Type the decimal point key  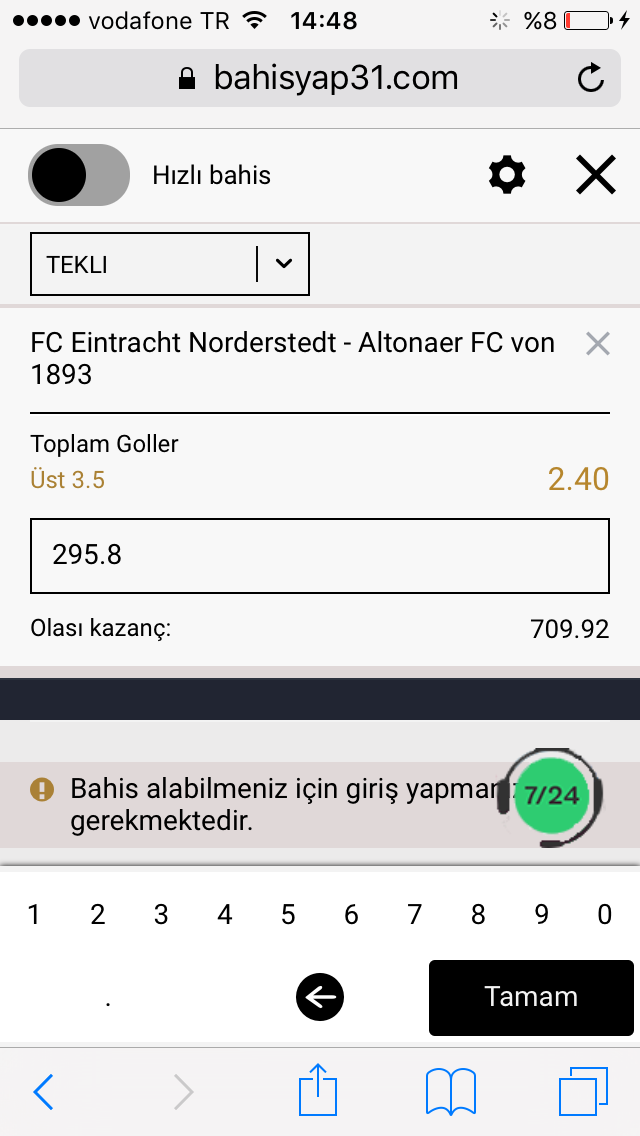(x=108, y=998)
